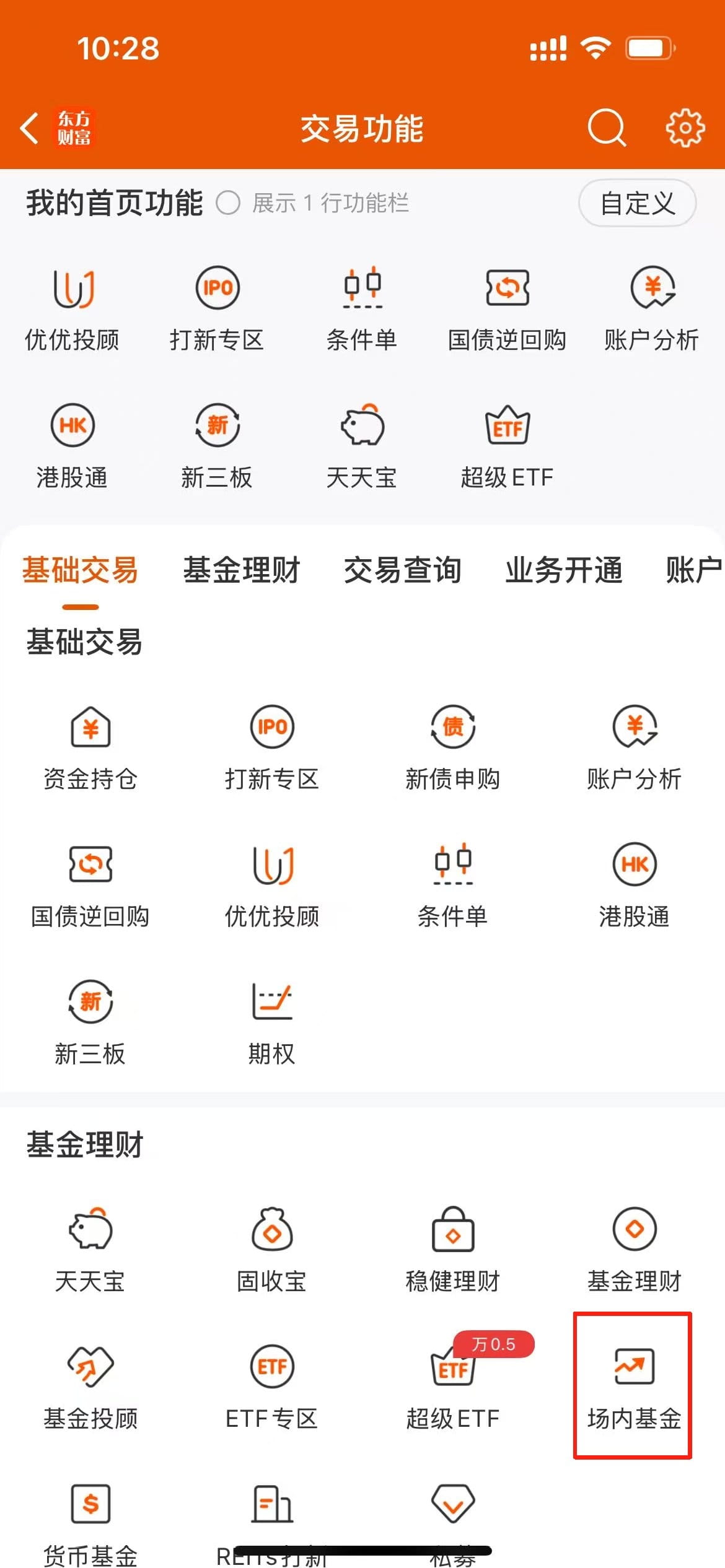This screenshot has width=725, height=1568.
Task: Switch to the 基金理财 tab
Action: tap(242, 570)
